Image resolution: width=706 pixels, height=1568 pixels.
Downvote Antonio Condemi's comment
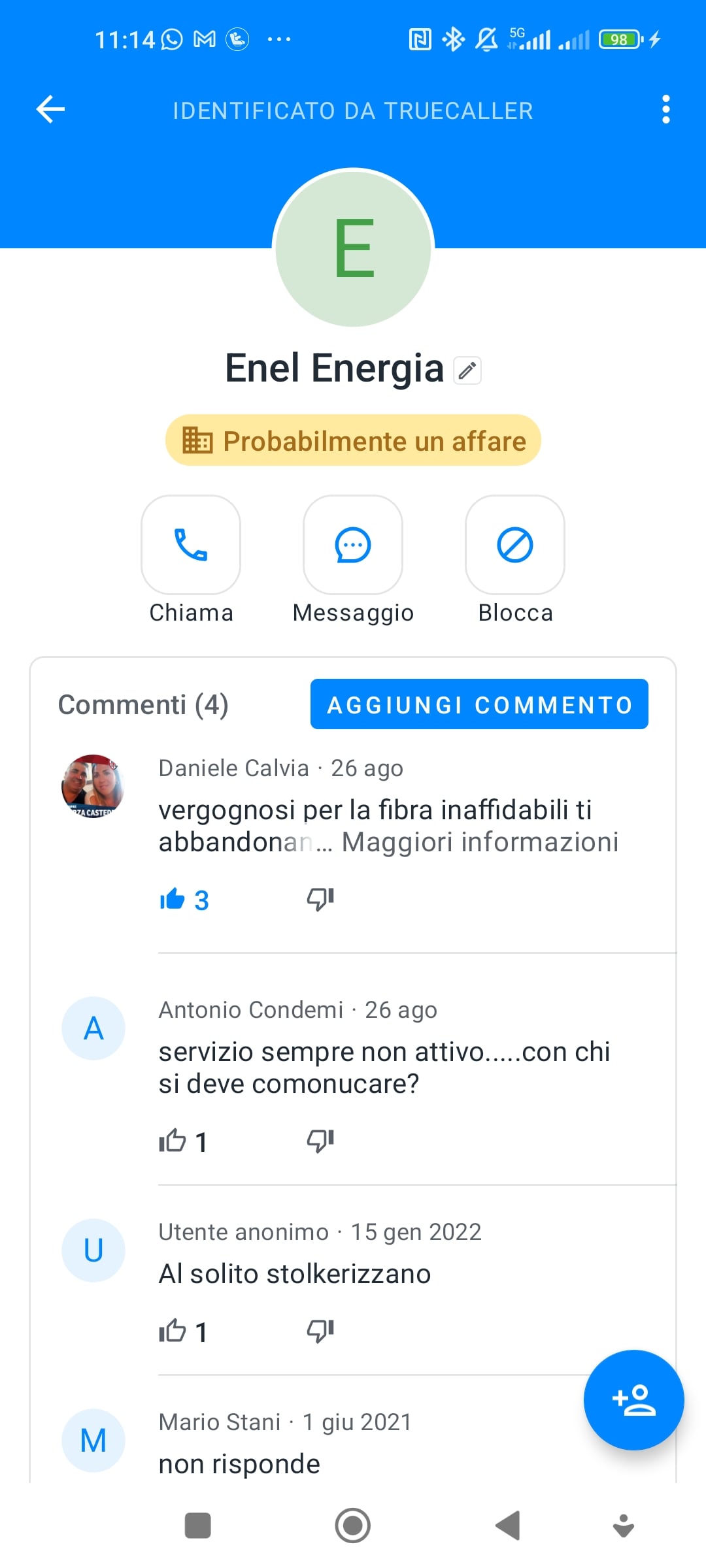320,1141
